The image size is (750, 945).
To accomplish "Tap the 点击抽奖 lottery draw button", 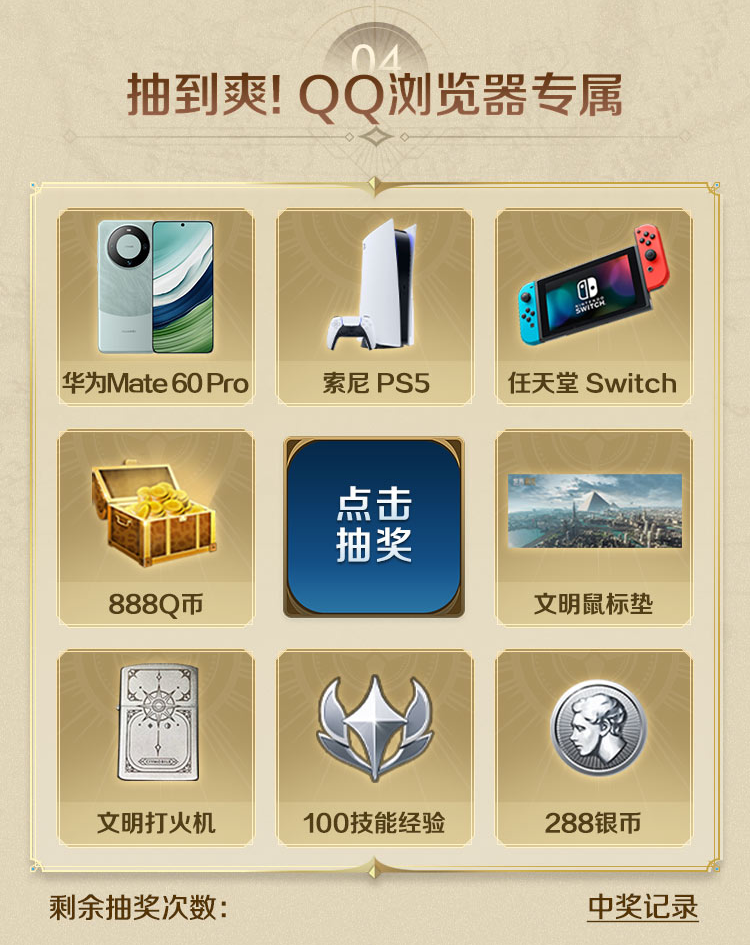I will tap(374, 526).
